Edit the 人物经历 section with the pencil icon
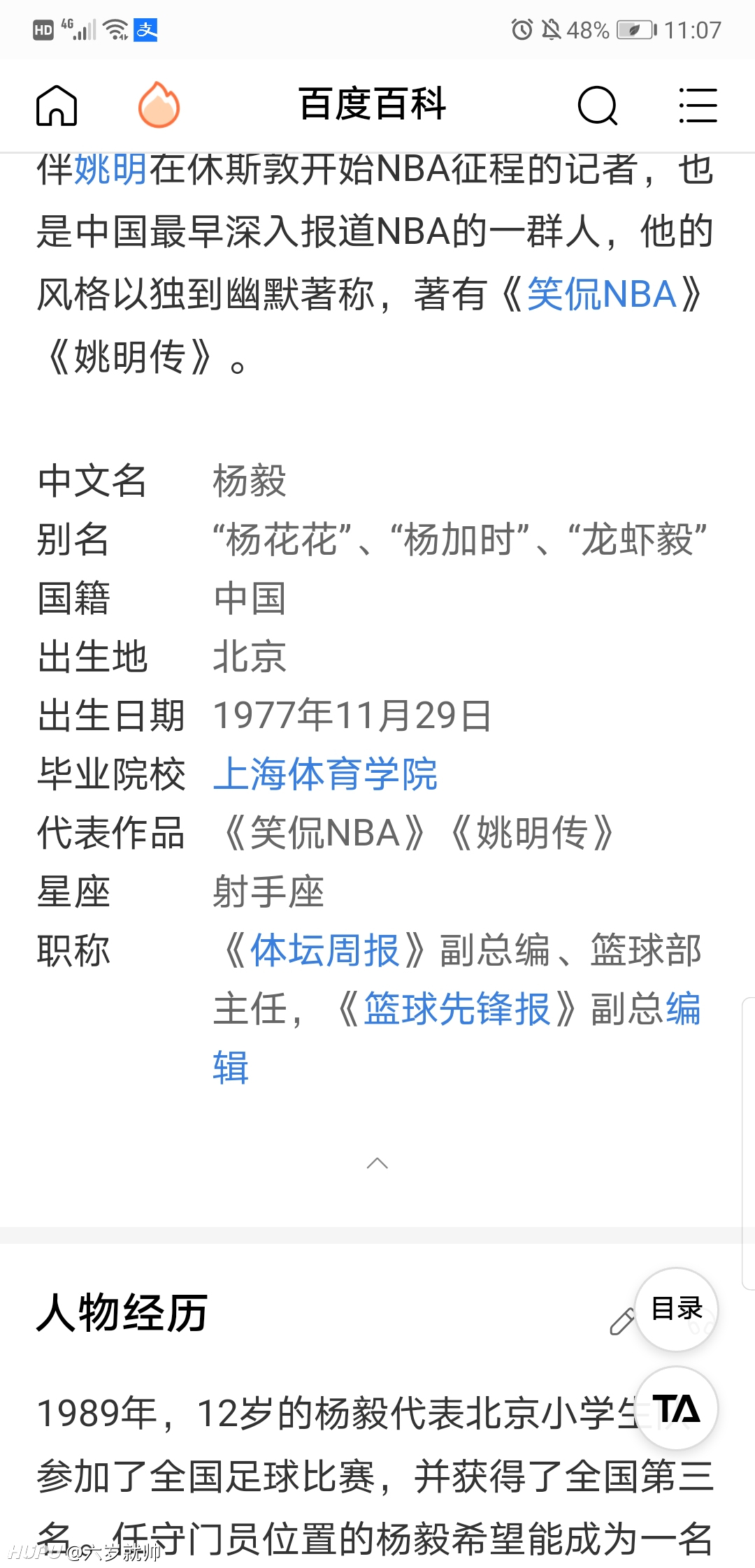 pyautogui.click(x=621, y=1321)
